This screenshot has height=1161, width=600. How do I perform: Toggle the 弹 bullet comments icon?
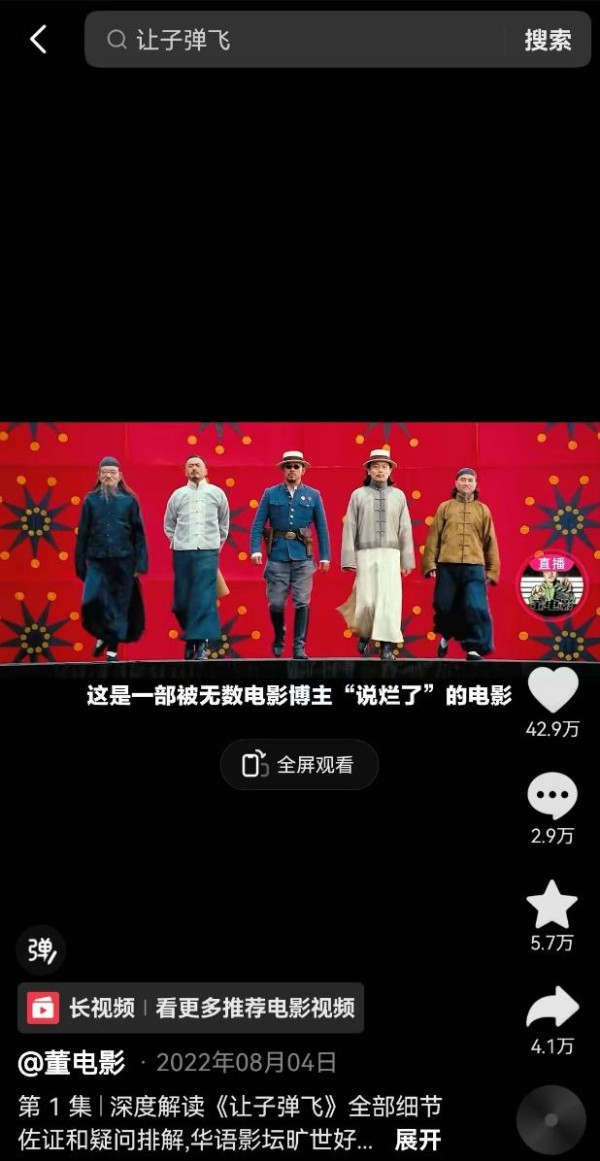pyautogui.click(x=40, y=951)
